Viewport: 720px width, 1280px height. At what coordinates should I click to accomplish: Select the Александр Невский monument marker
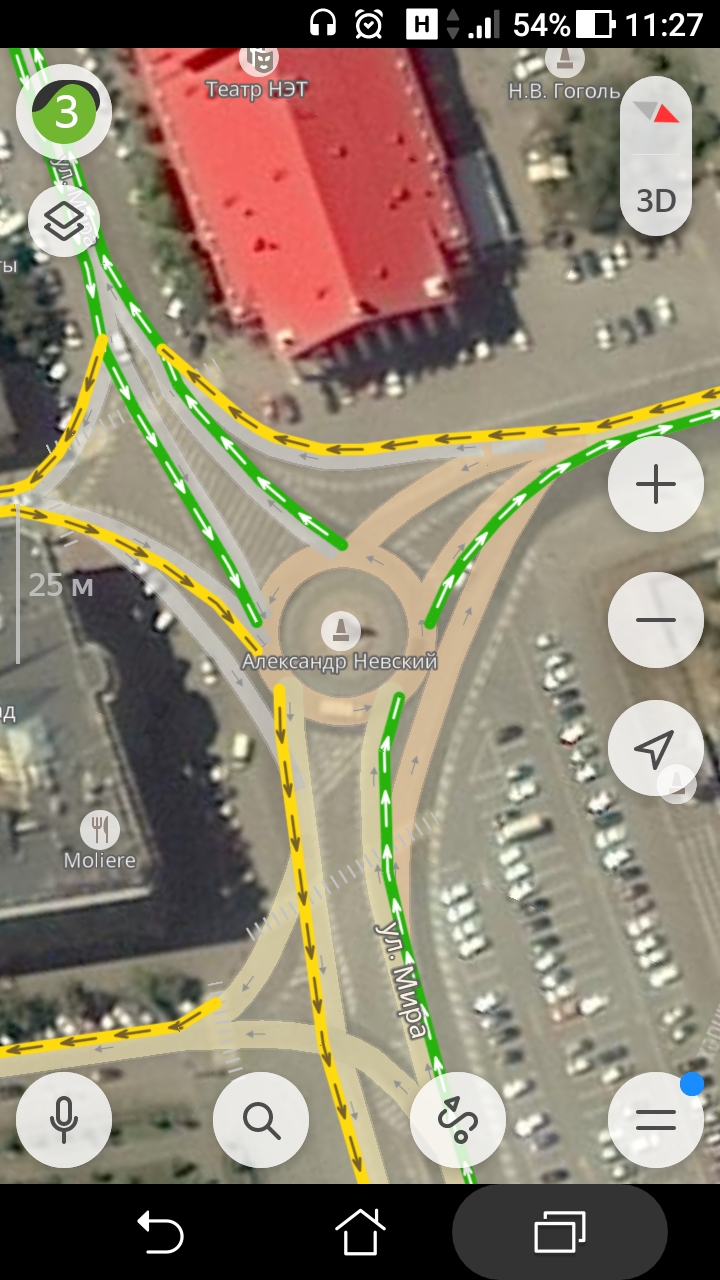tap(342, 631)
